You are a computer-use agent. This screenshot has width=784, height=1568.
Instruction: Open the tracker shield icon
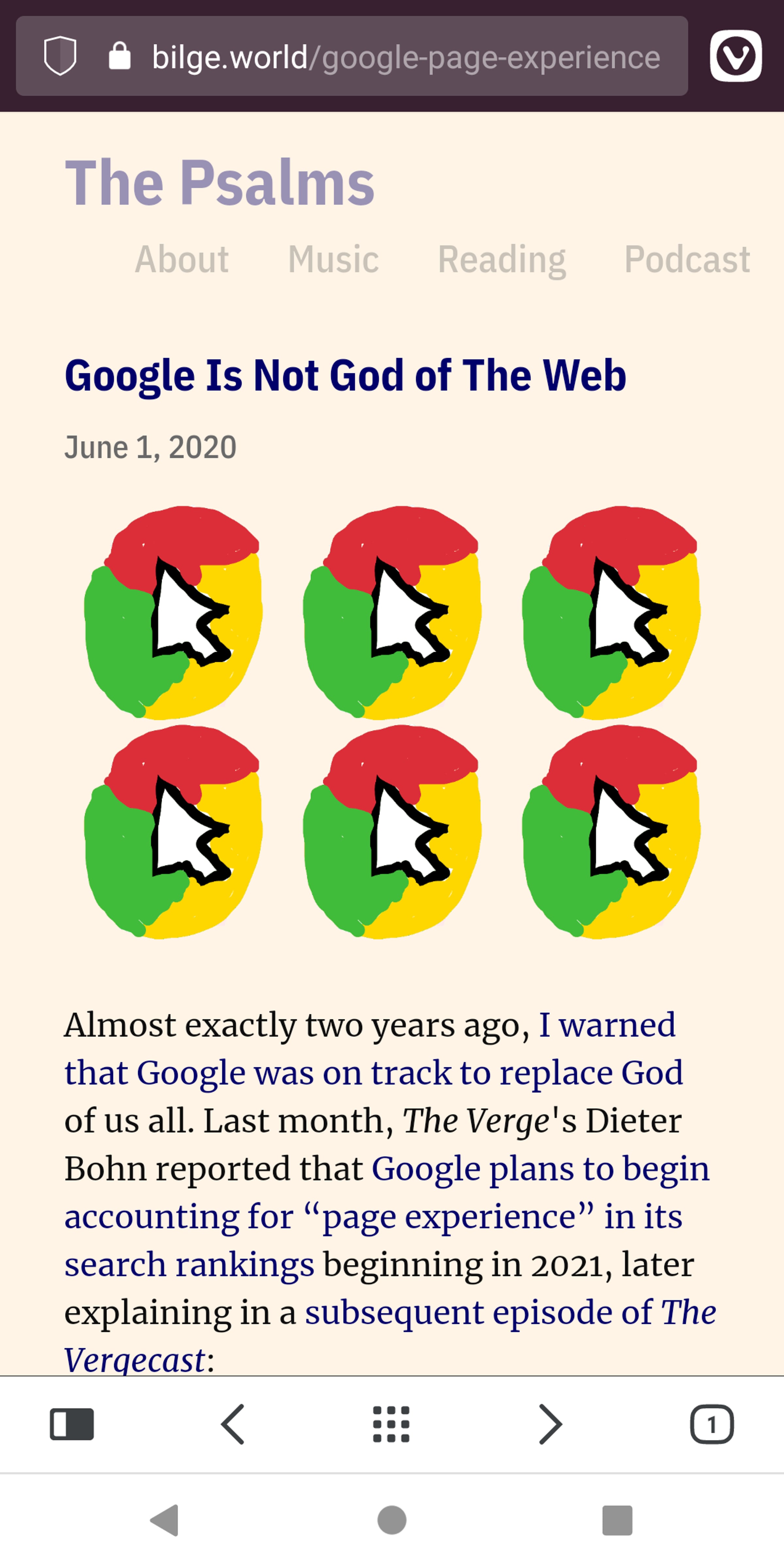[60, 56]
